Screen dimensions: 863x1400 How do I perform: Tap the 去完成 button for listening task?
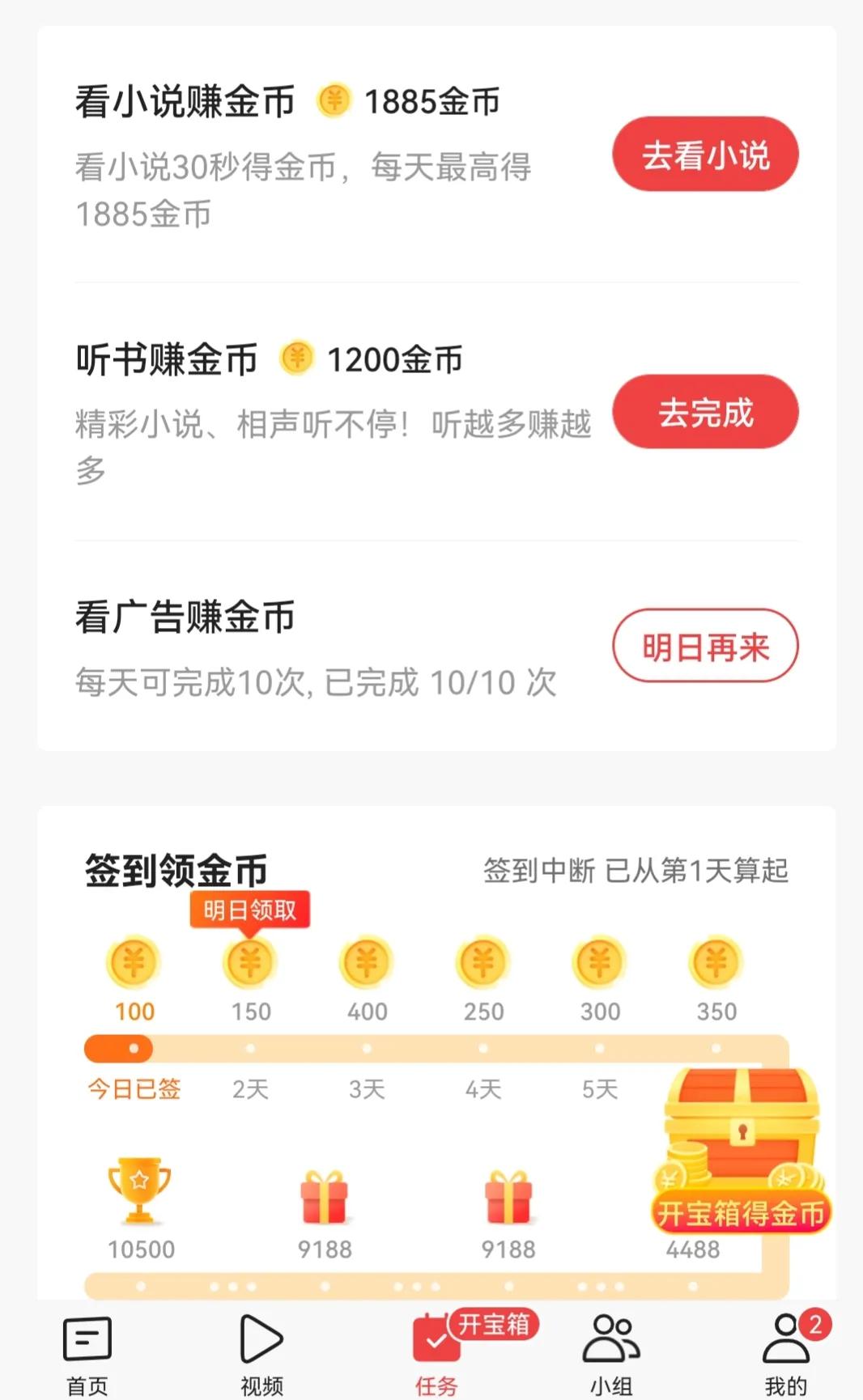coord(705,412)
